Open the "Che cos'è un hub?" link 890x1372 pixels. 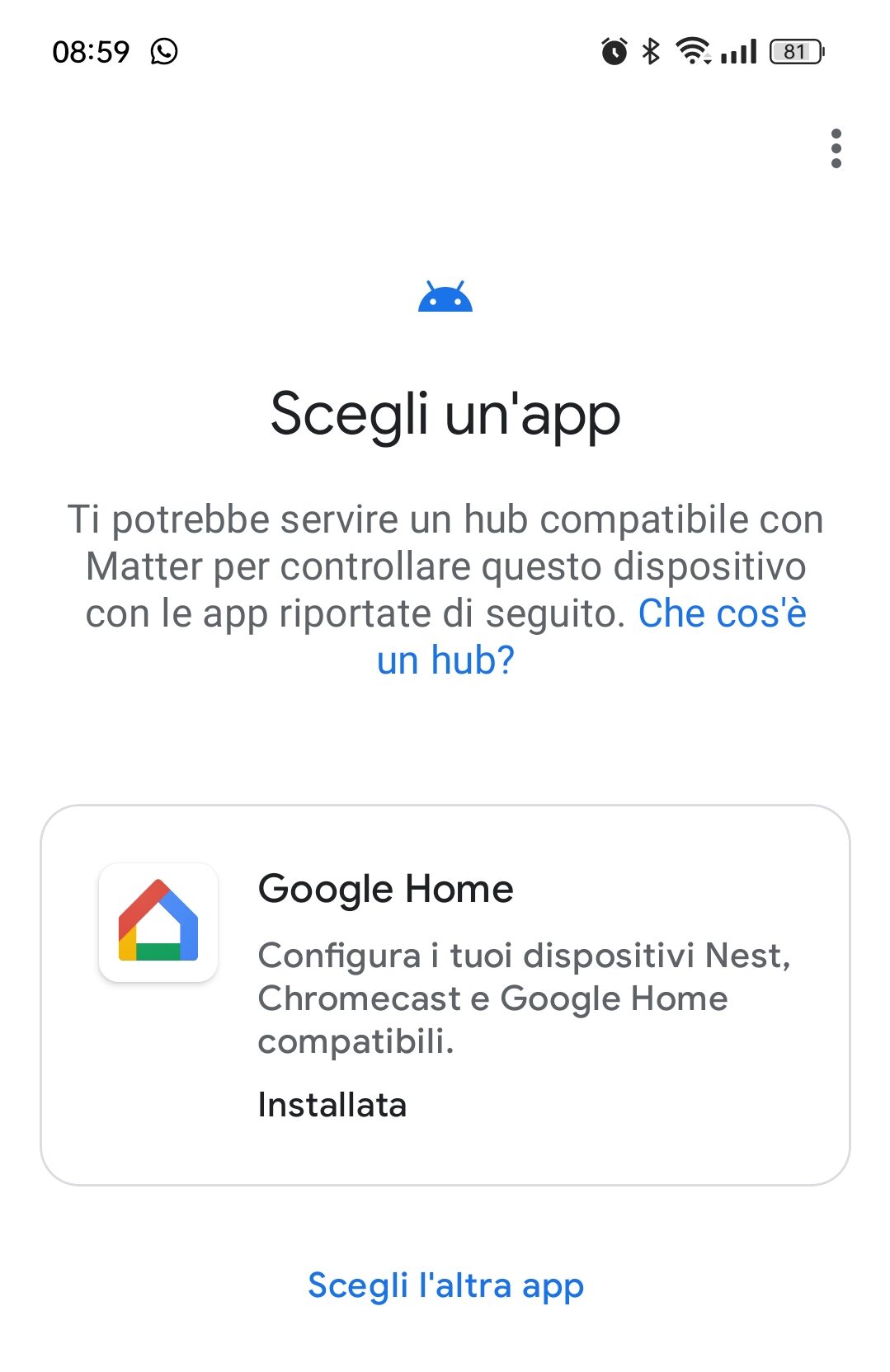click(x=722, y=613)
